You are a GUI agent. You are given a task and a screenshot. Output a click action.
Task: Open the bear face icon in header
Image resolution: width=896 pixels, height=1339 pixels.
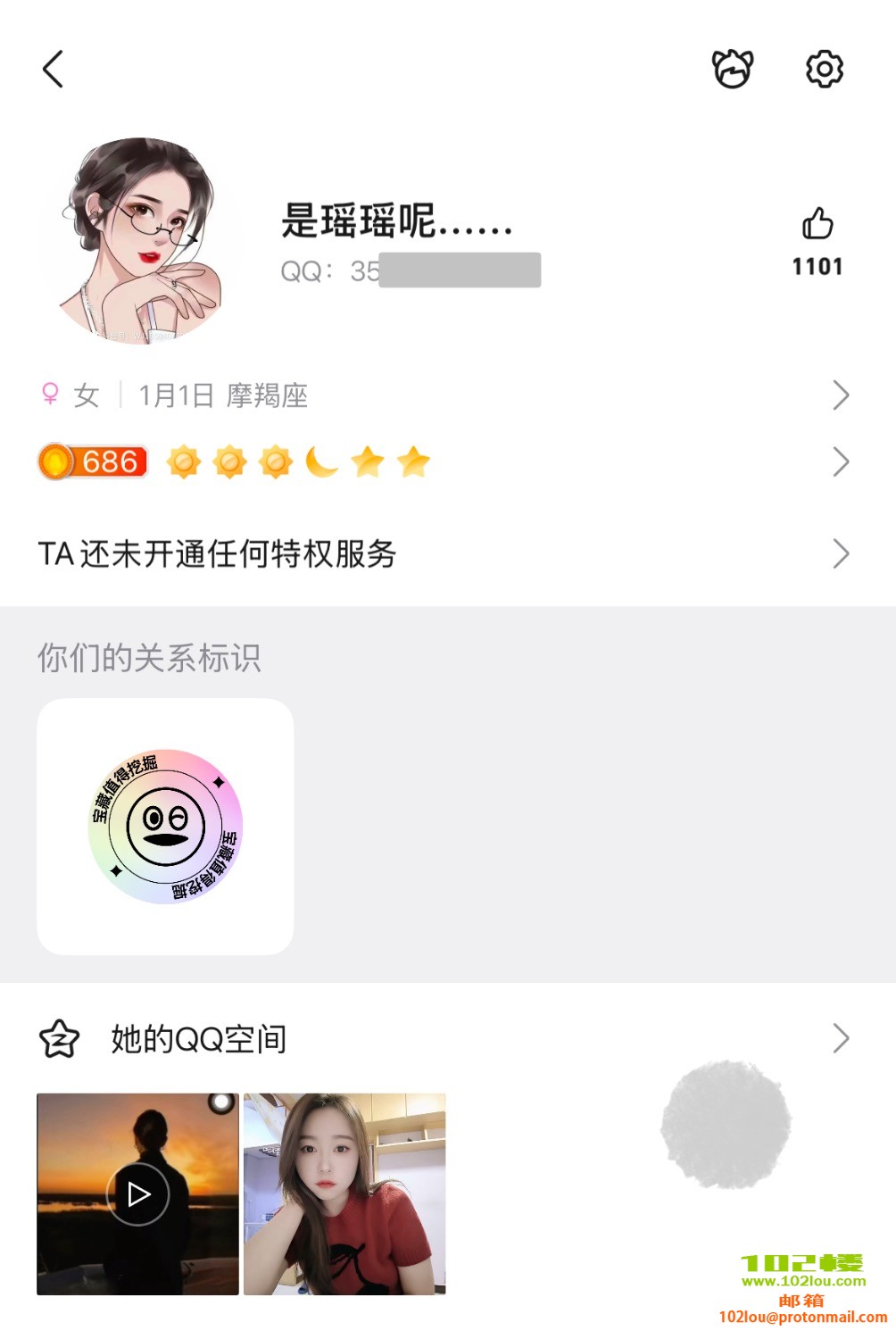click(x=733, y=69)
